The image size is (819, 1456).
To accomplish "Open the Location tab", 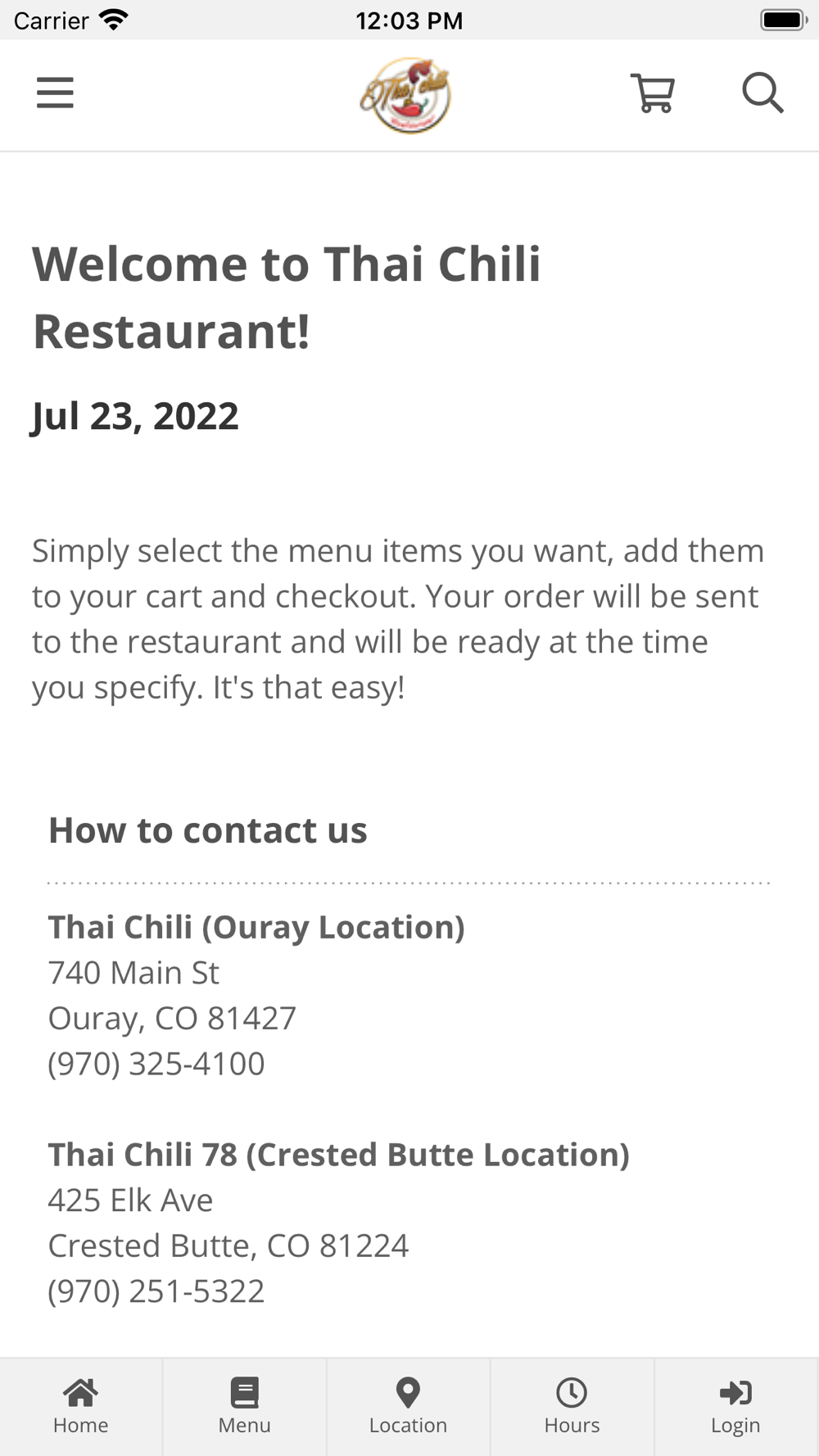I will point(408,1406).
